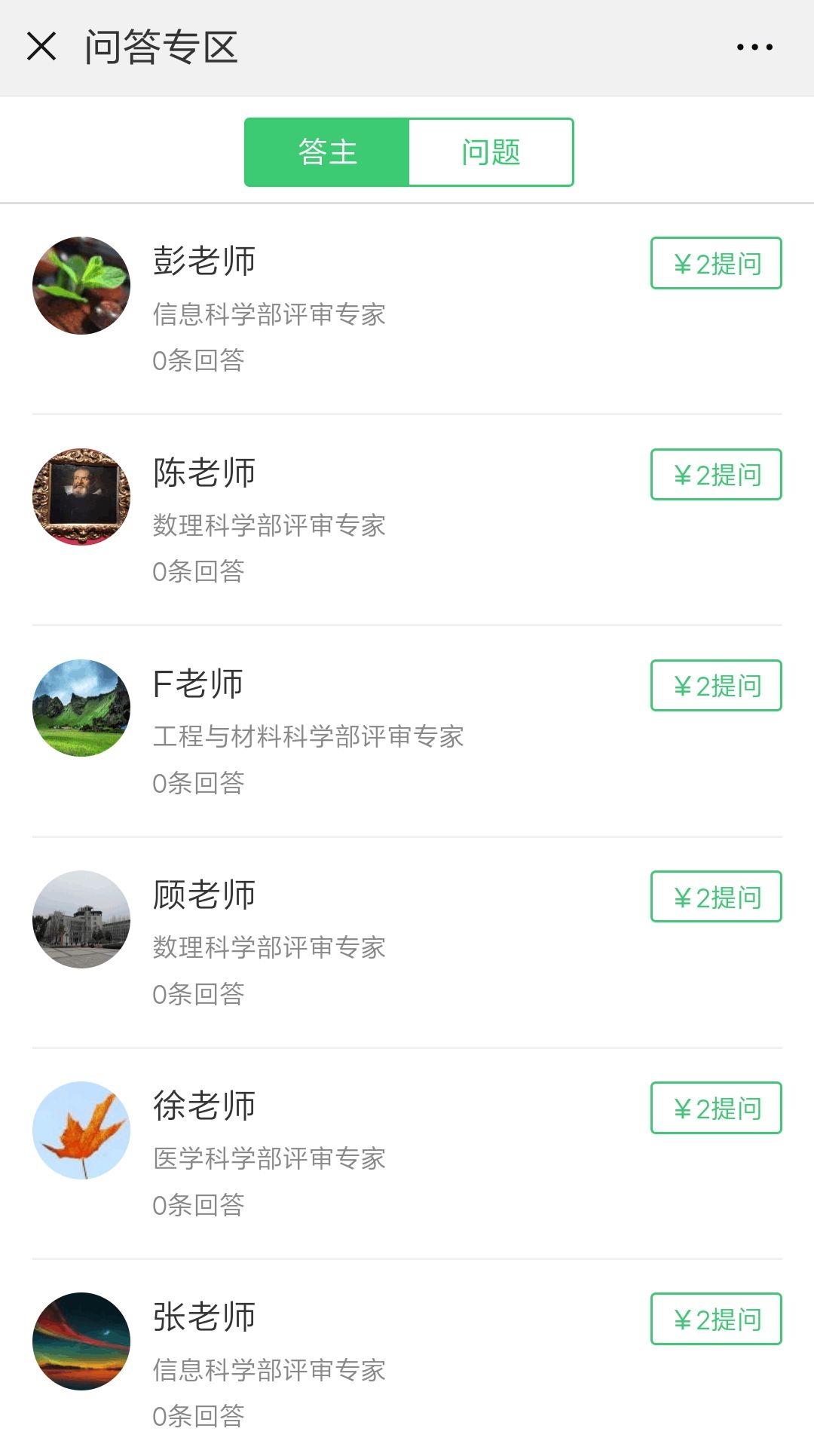
Task: Tap ¥2提问 for 彭老师
Action: point(716,263)
